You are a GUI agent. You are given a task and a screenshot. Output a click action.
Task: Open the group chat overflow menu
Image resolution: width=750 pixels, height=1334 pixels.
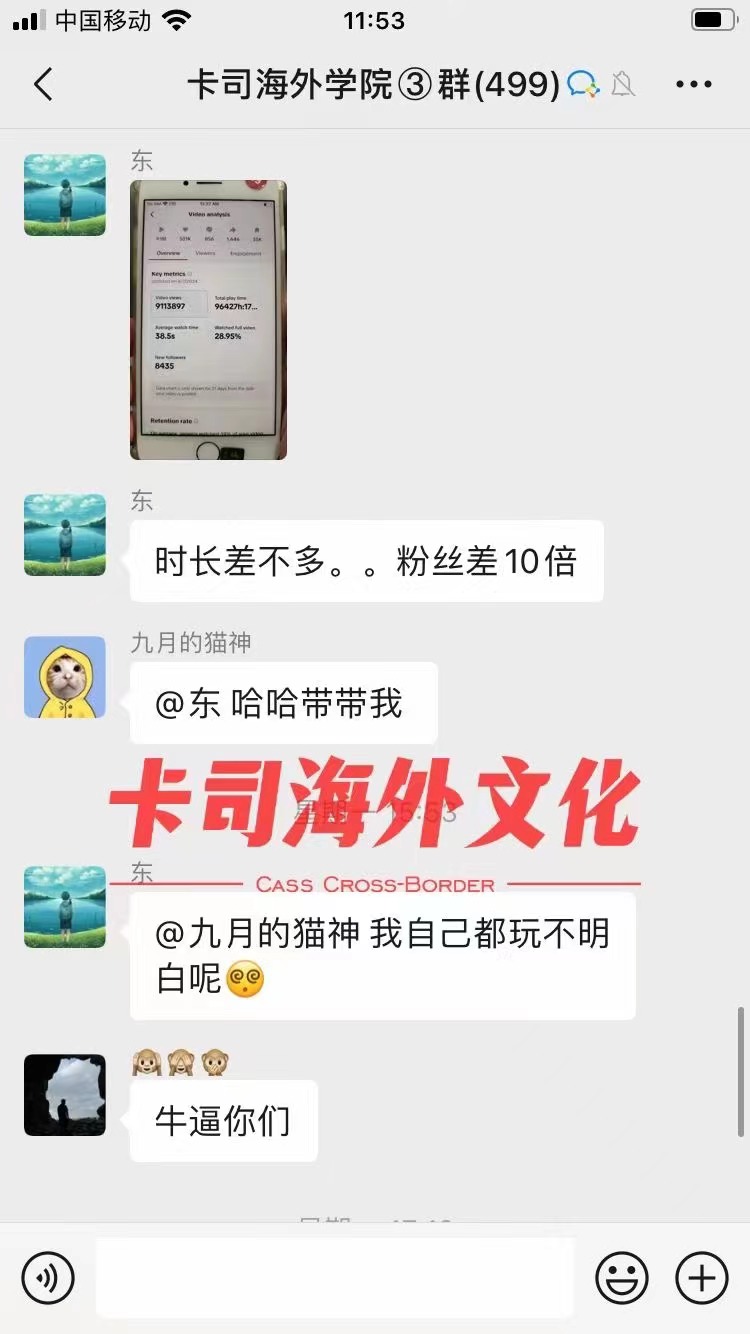[693, 85]
